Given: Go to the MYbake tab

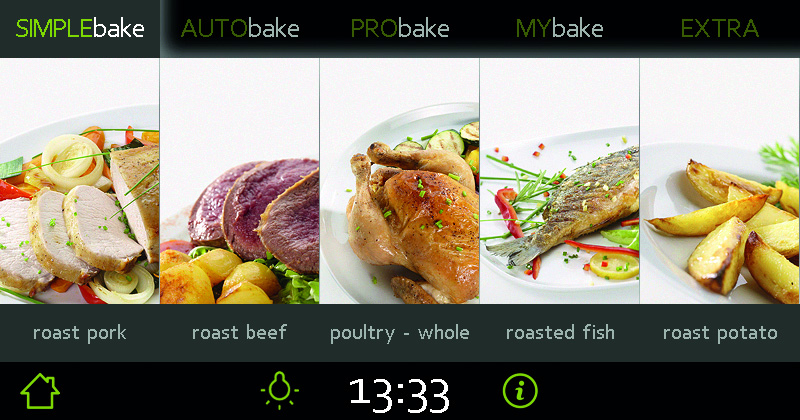Looking at the screenshot, I should point(560,28).
